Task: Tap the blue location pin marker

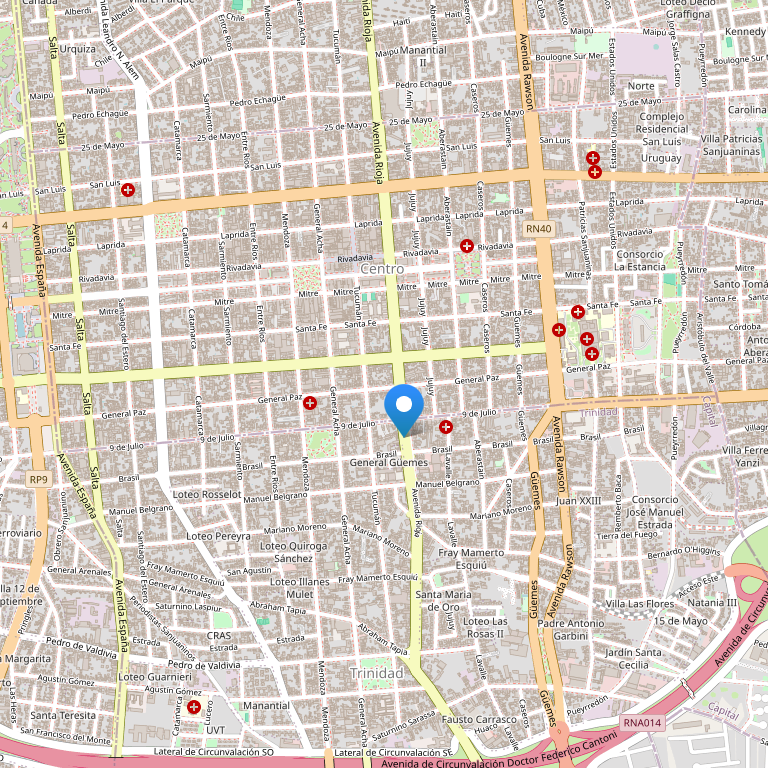Action: click(404, 407)
